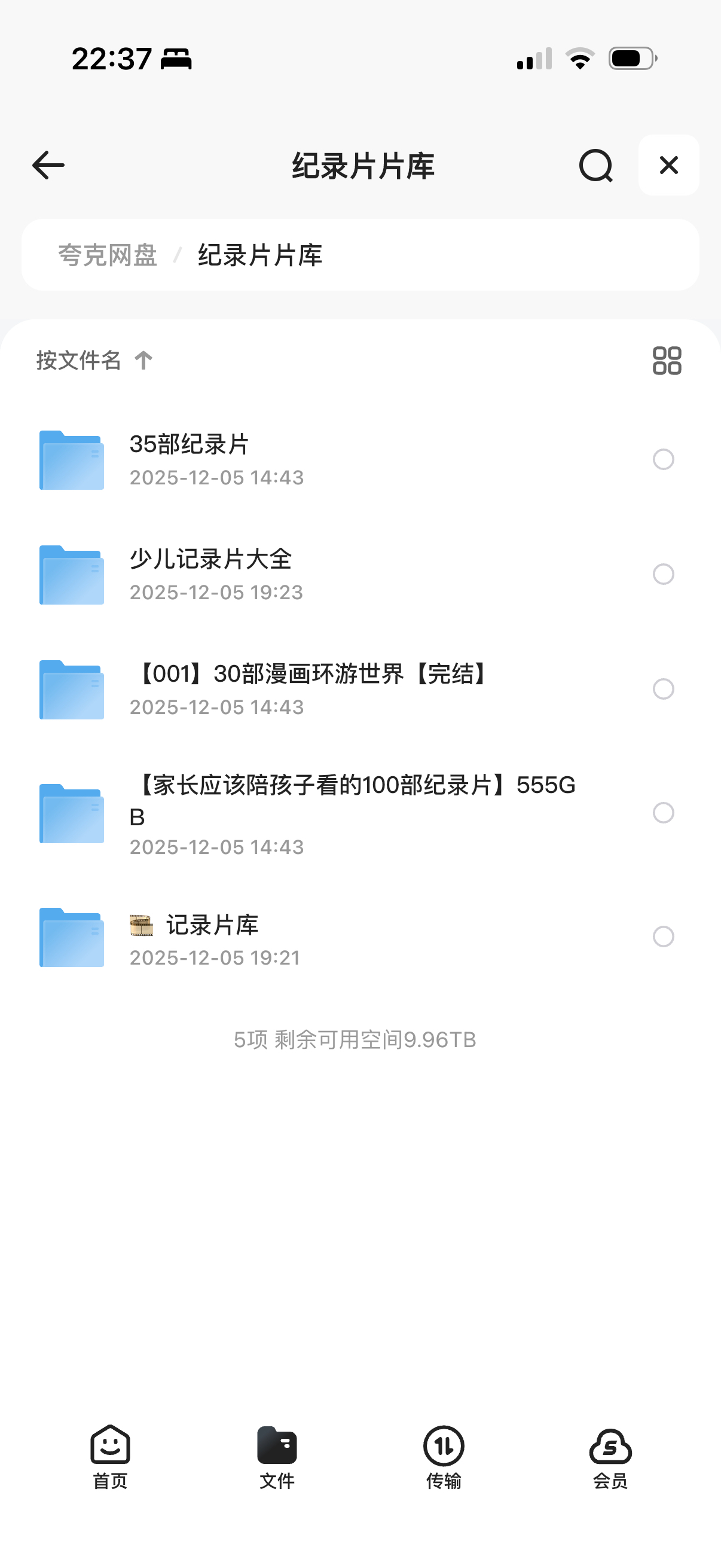Switch to grid view layout
721x1568 pixels.
(x=666, y=361)
